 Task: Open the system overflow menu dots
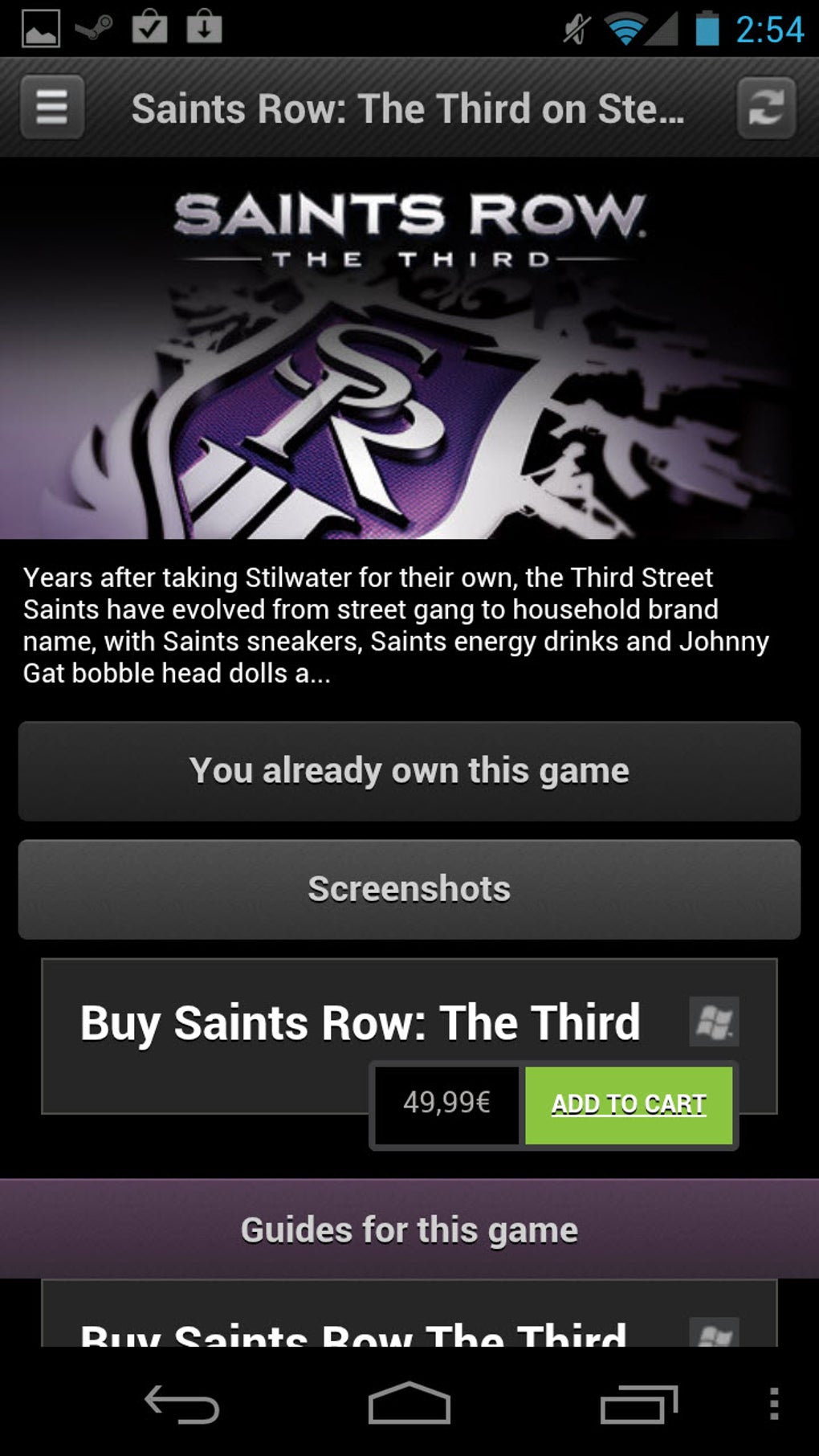pos(773,1404)
